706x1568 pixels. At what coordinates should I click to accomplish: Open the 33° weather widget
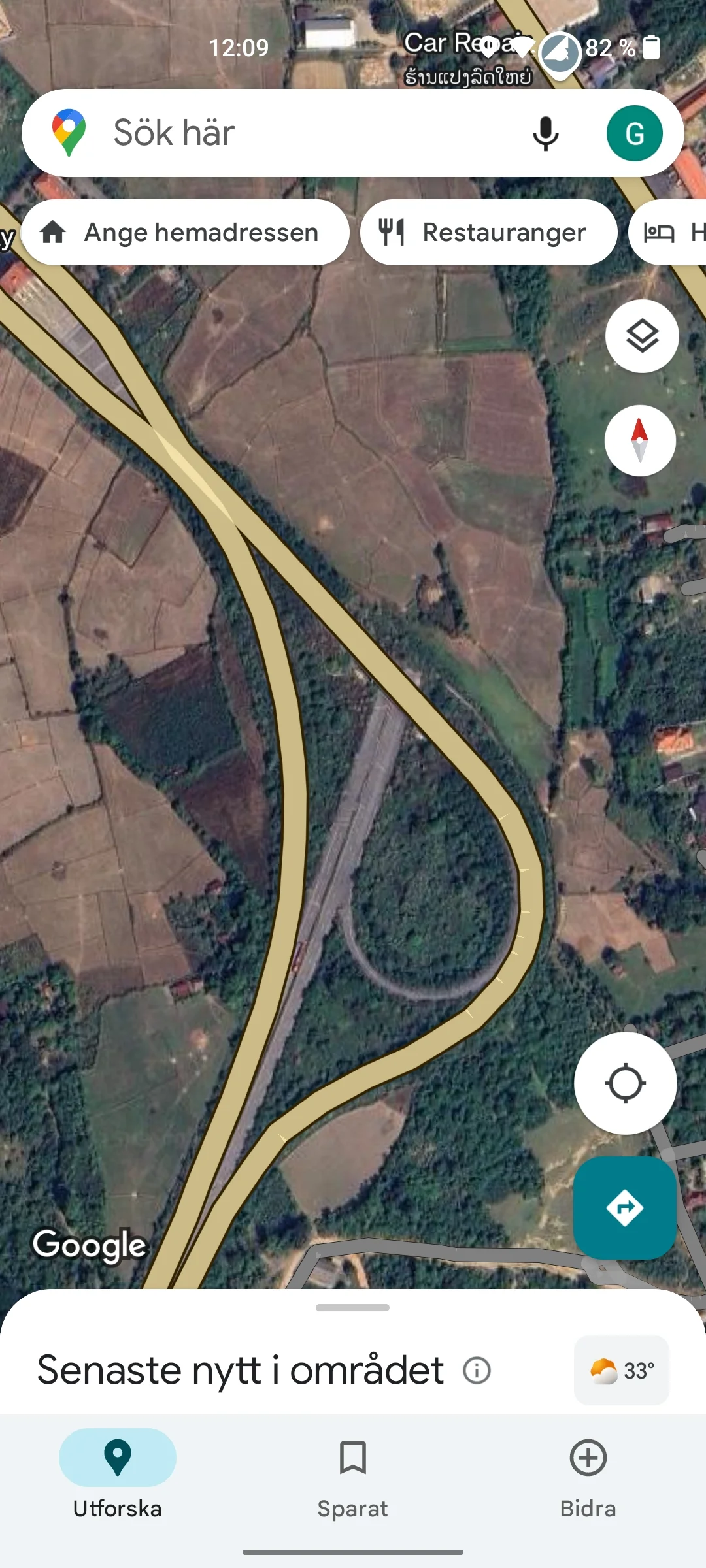(622, 1370)
